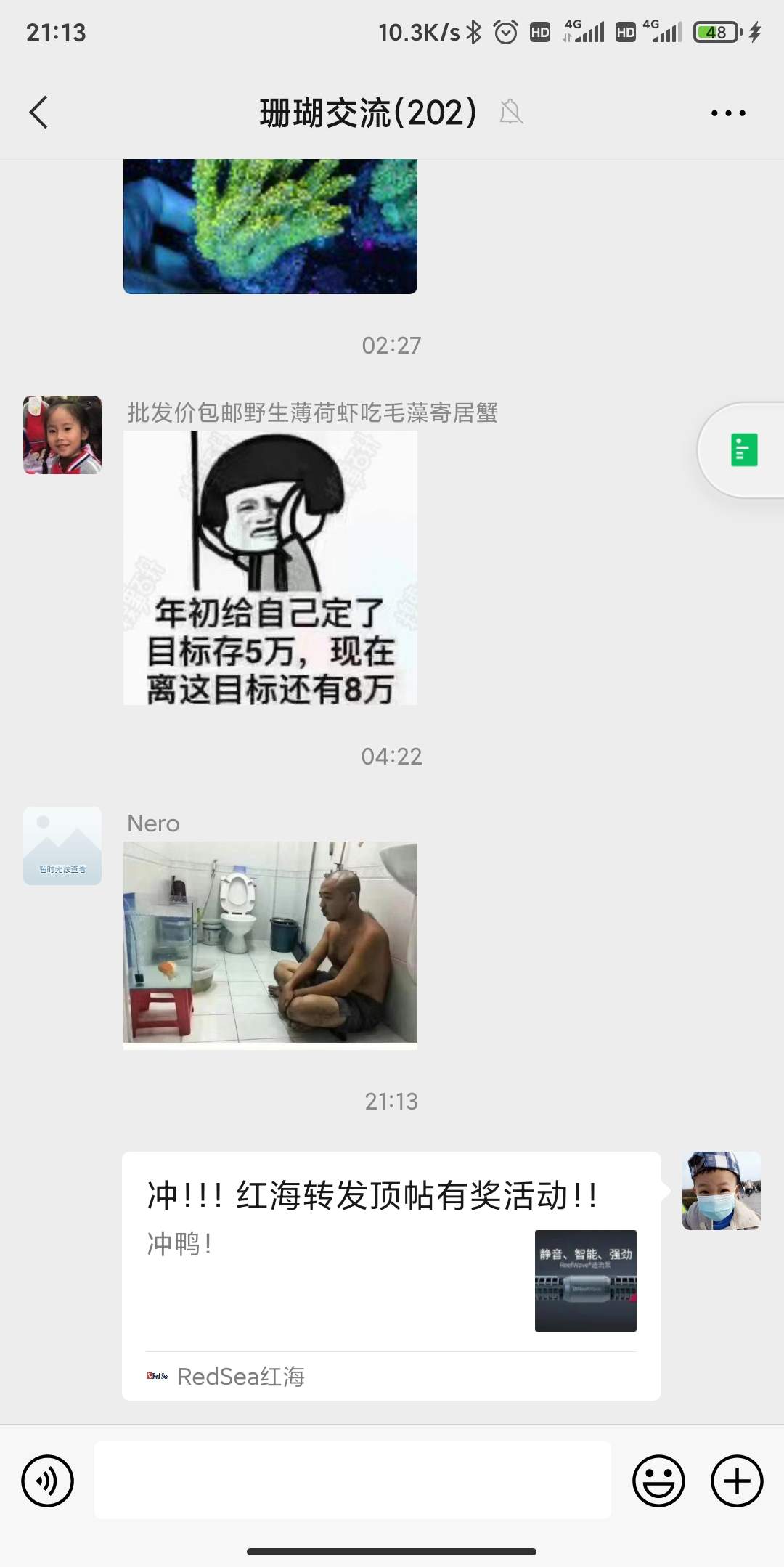784x1567 pixels.
Task: Open the 年初给自己定了 meme image
Action: tap(270, 567)
